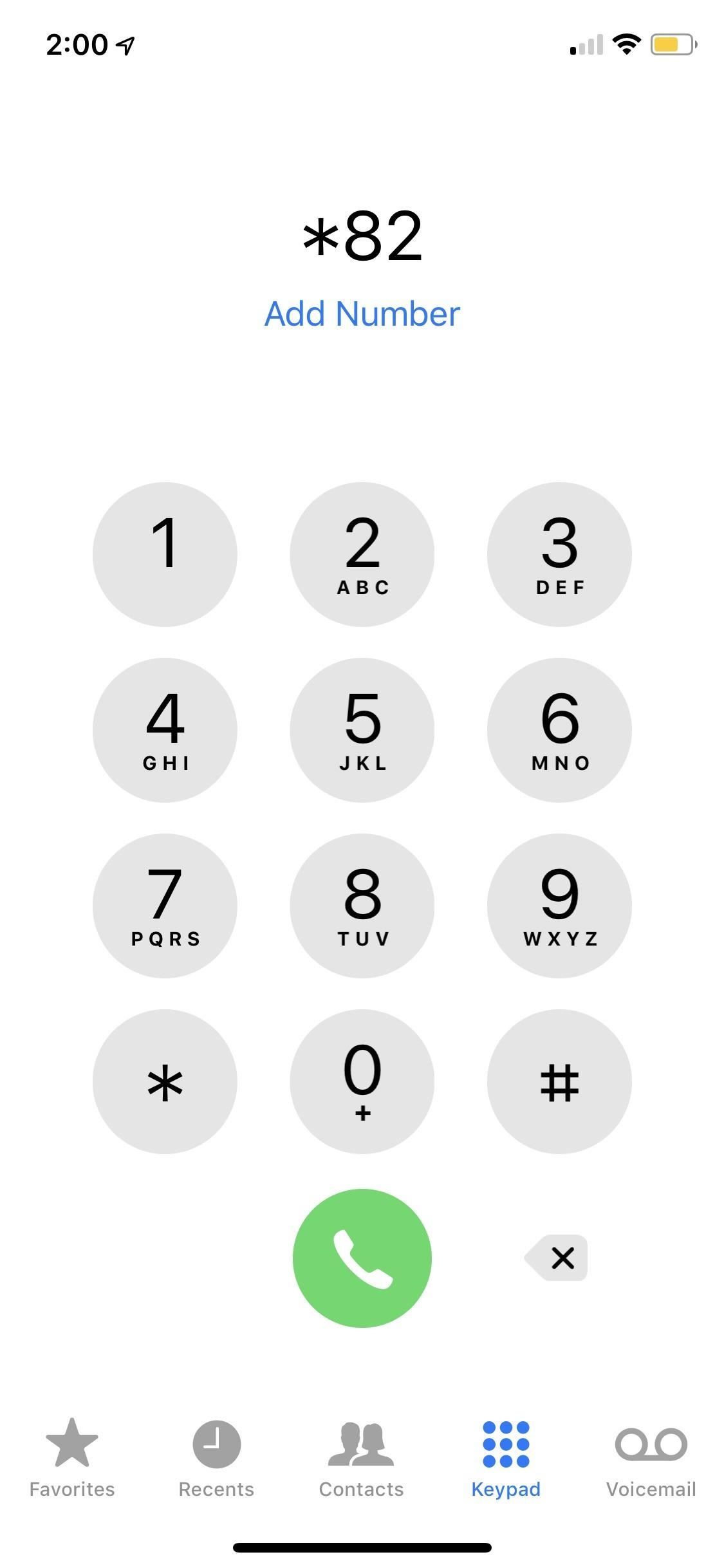Dial the number 5 key
The height and width of the screenshot is (1568, 724).
tap(362, 729)
